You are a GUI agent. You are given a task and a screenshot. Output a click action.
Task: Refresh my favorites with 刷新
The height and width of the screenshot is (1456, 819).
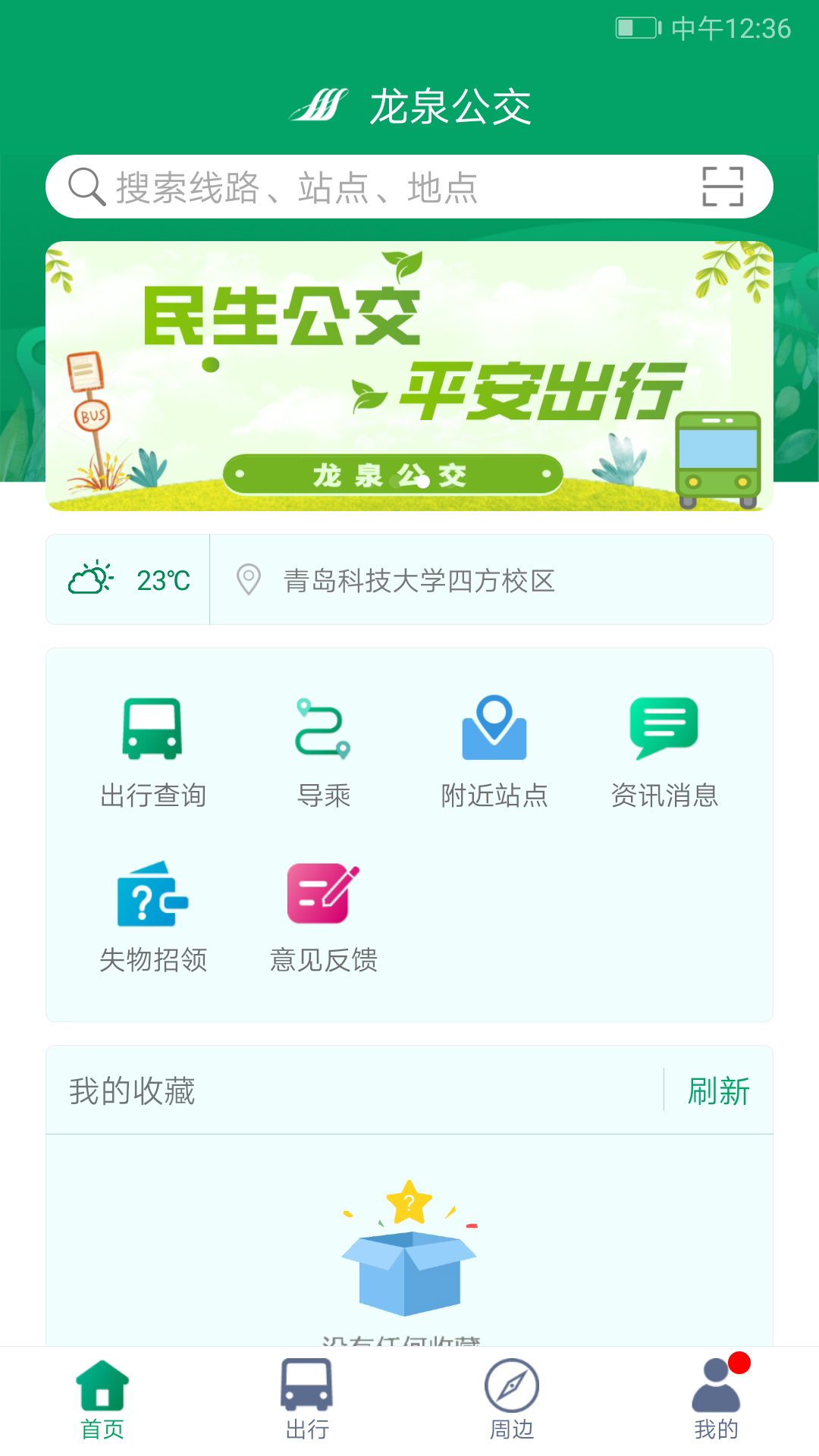pos(718,1091)
